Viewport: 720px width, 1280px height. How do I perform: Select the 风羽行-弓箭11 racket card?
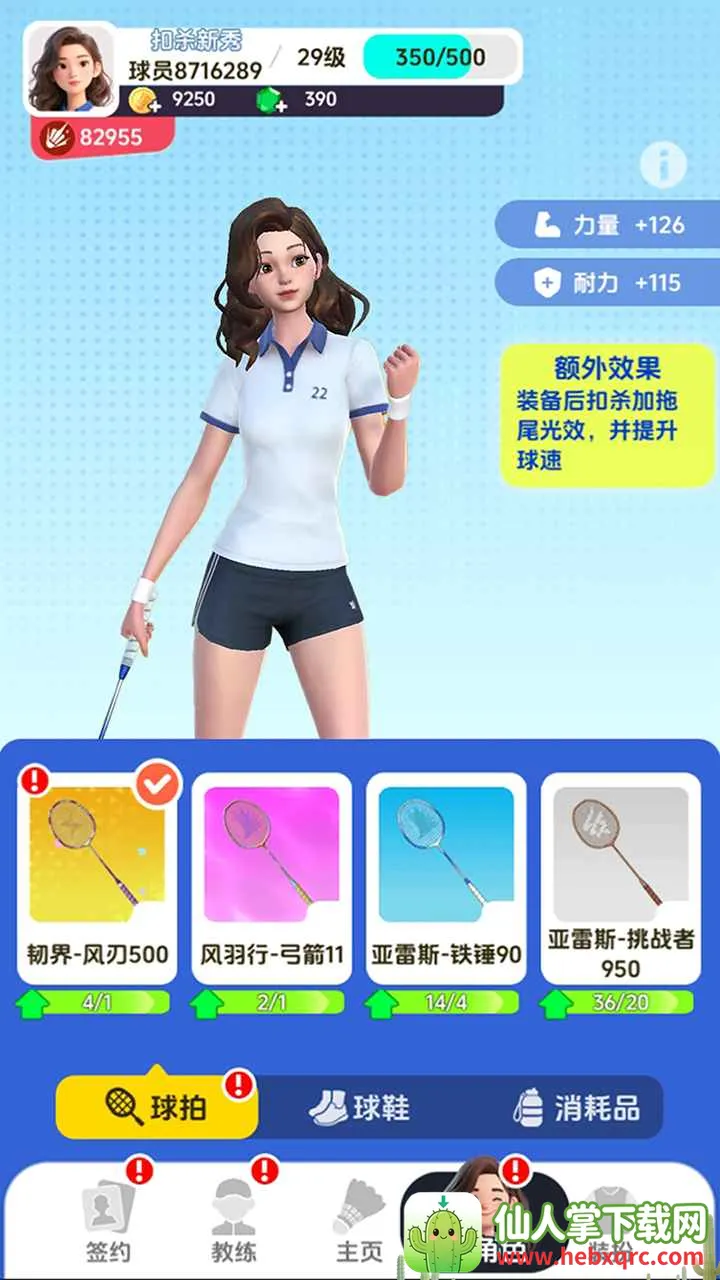(x=272, y=870)
